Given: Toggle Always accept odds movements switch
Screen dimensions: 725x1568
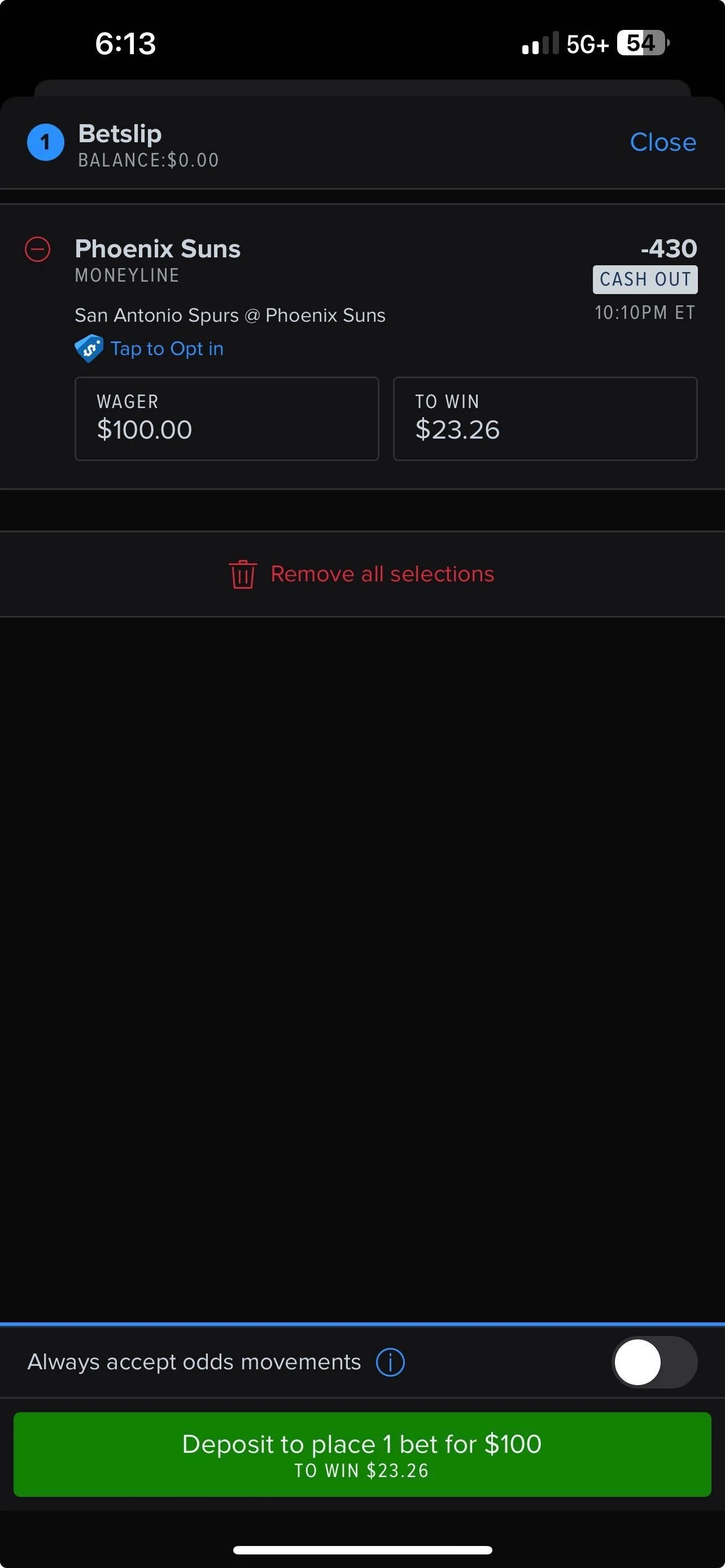Looking at the screenshot, I should (654, 1362).
